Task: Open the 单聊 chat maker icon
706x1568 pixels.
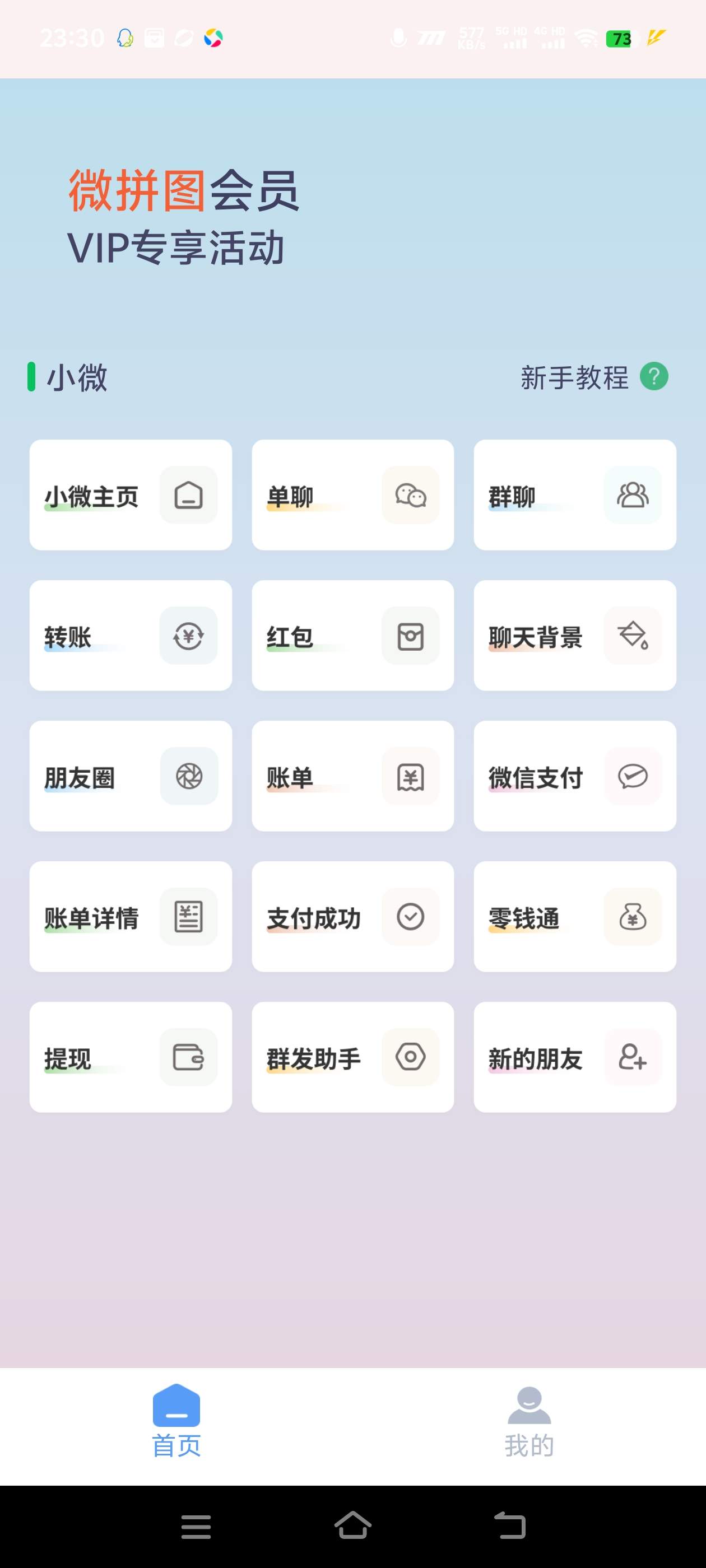Action: coord(411,496)
